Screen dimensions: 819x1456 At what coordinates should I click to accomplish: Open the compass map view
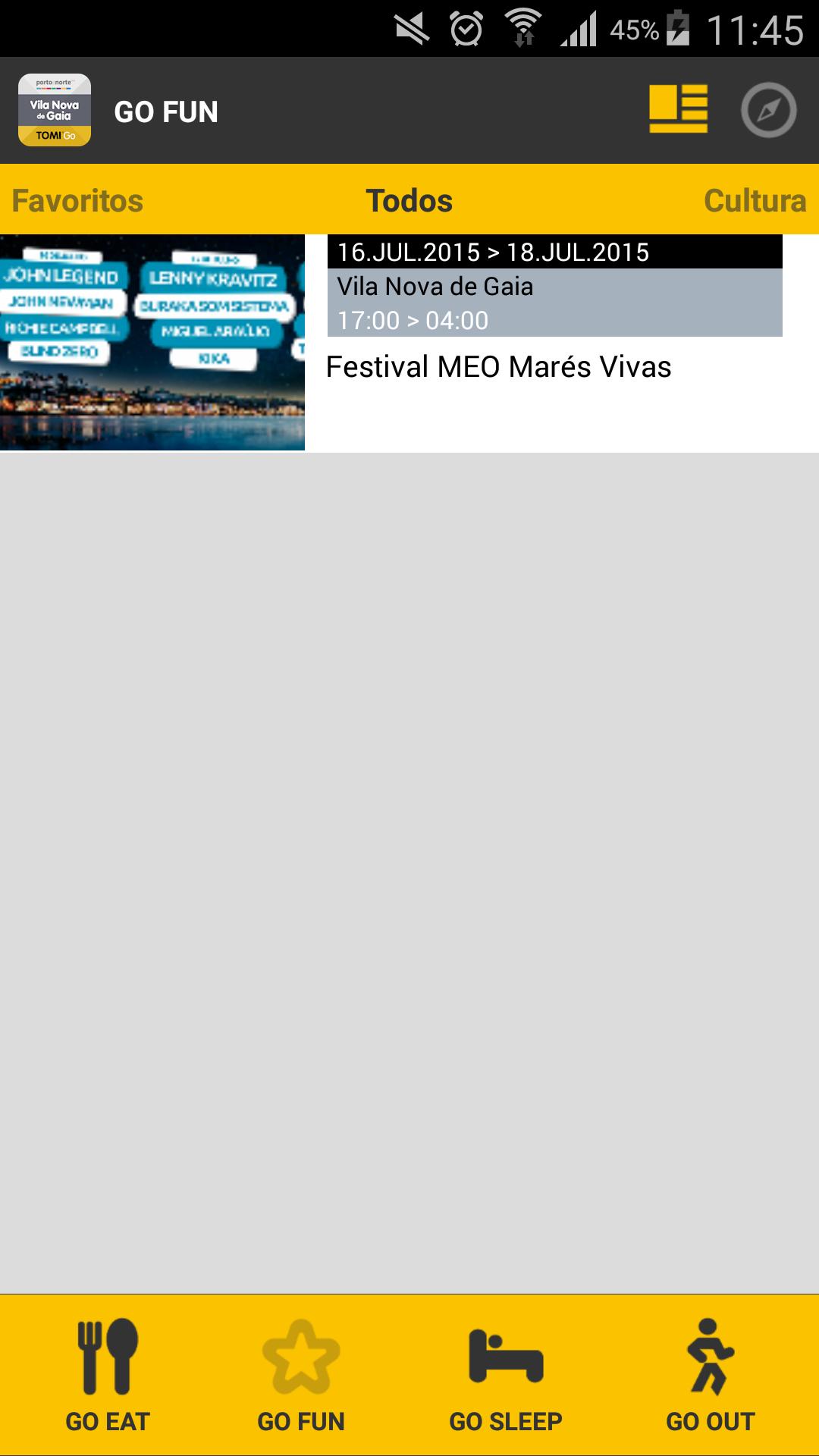click(768, 110)
